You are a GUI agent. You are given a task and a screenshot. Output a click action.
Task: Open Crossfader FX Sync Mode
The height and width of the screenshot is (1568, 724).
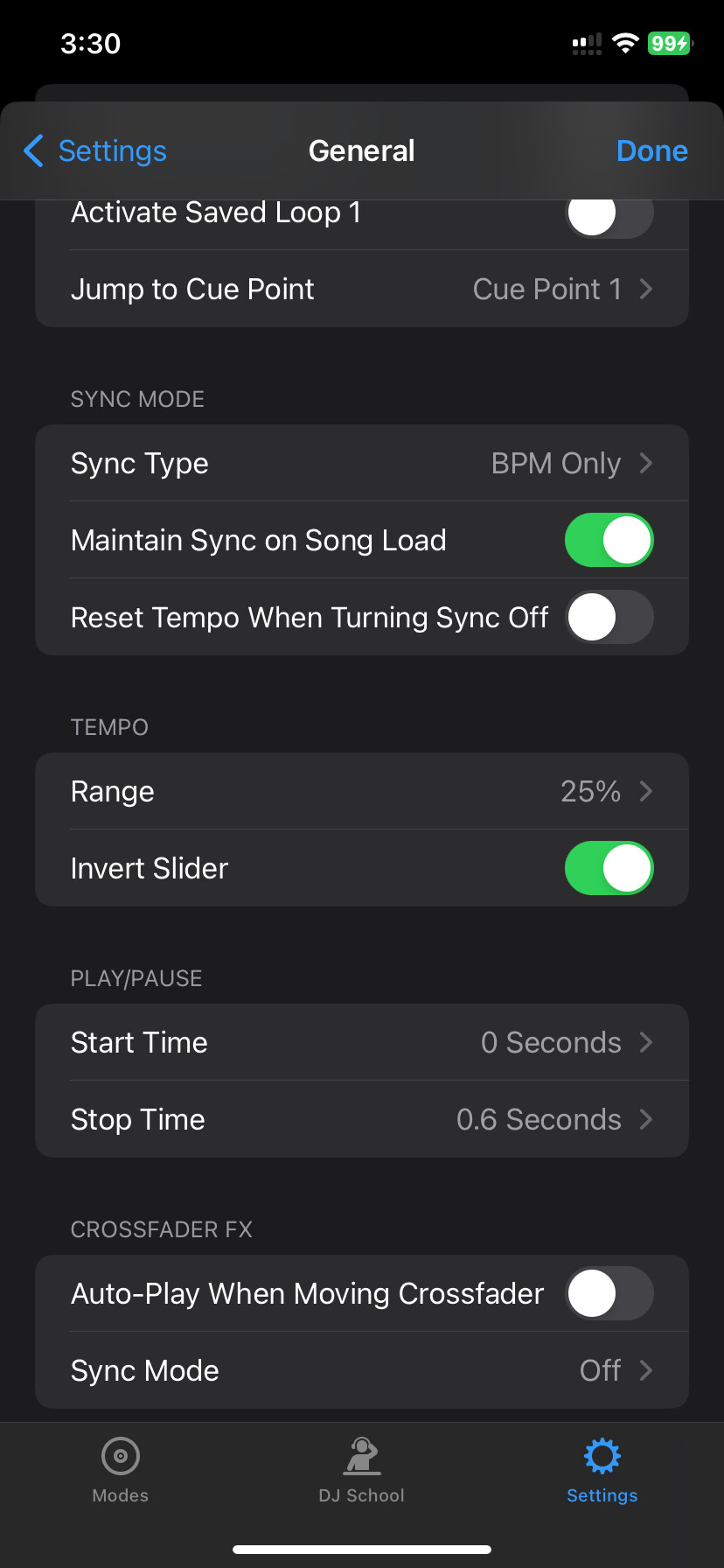[362, 1370]
